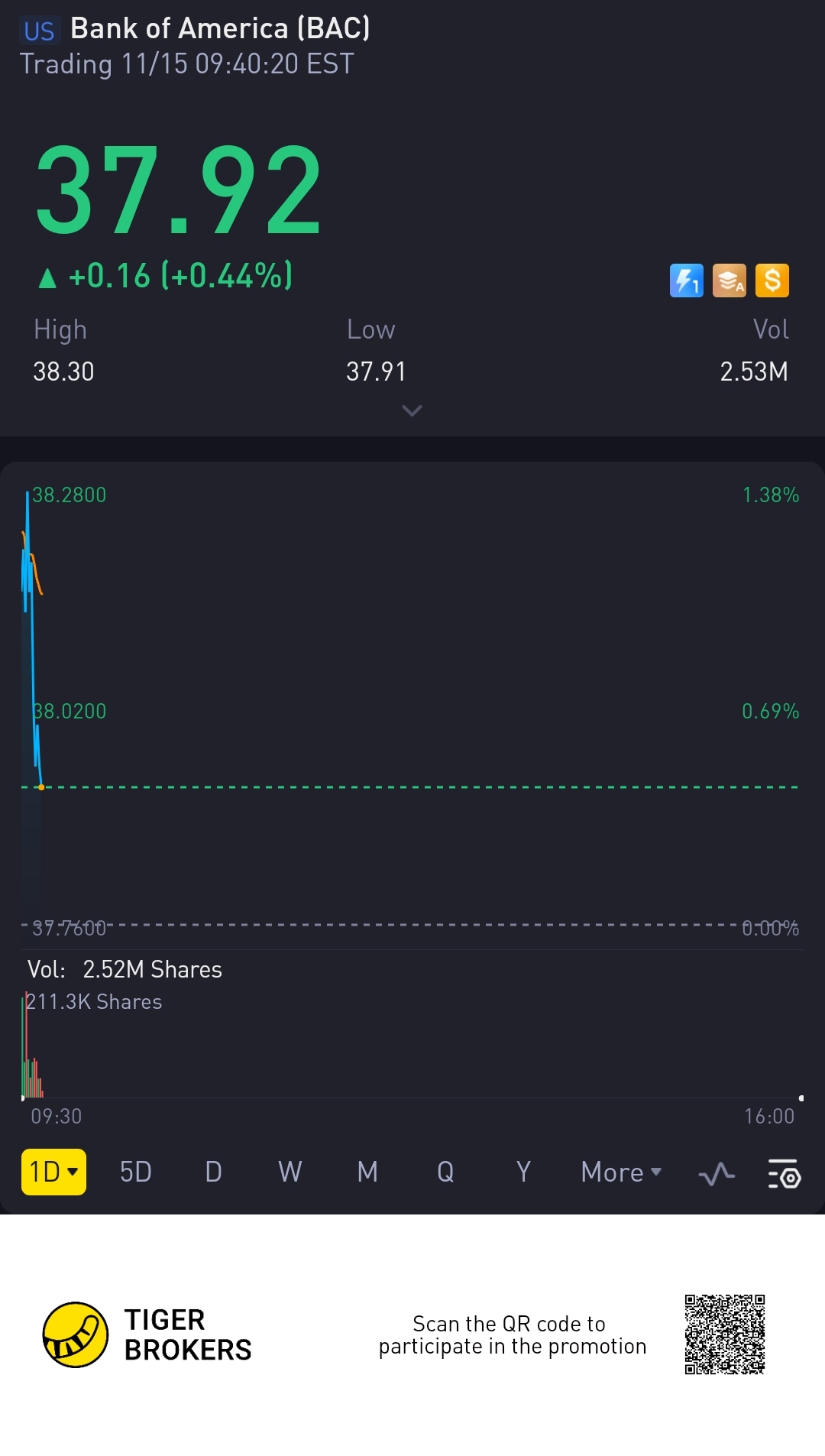Select the M monthly chart
This screenshot has height=1456, width=825.
pyautogui.click(x=367, y=1172)
